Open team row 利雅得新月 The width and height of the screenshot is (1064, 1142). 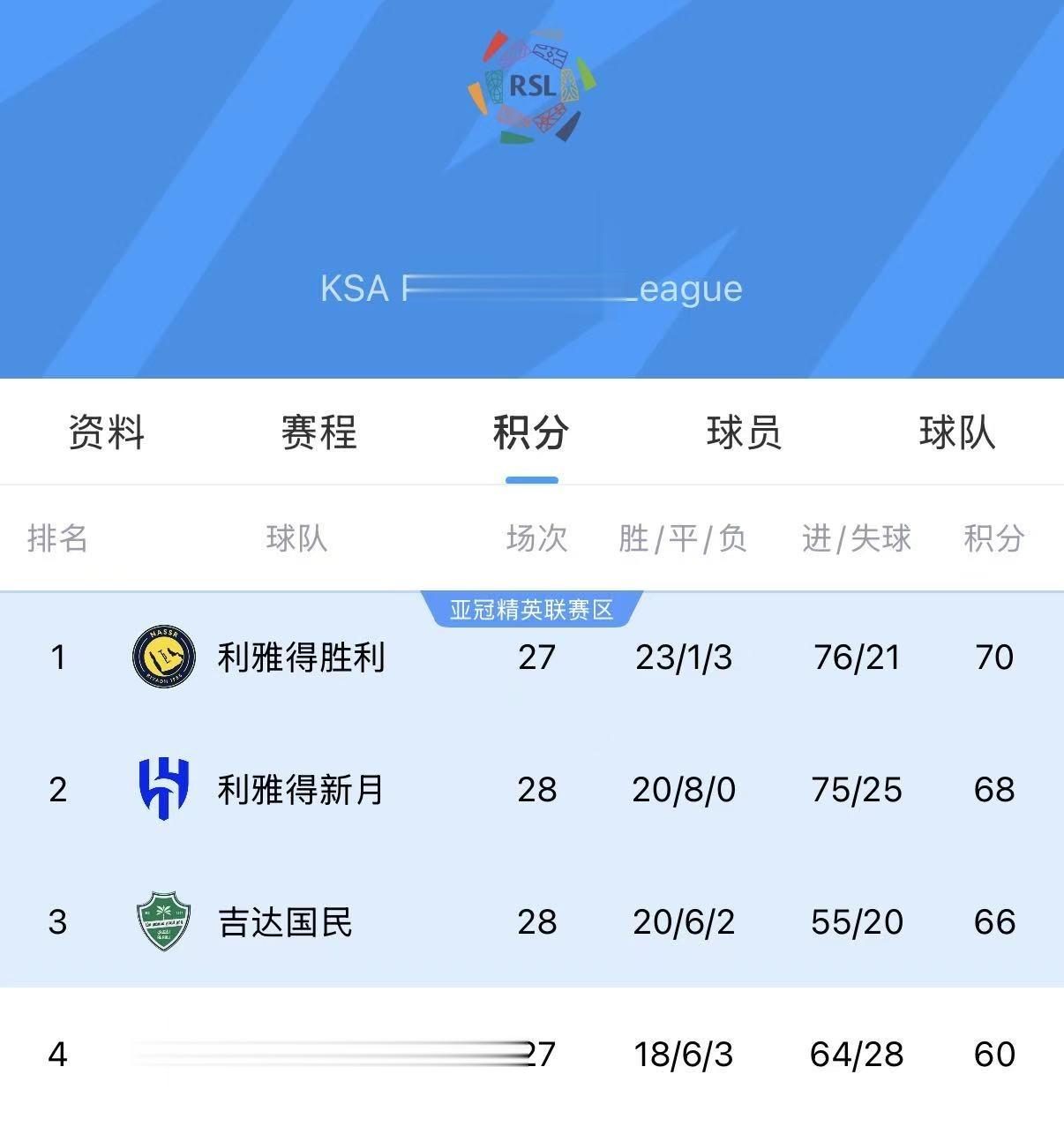(301, 789)
